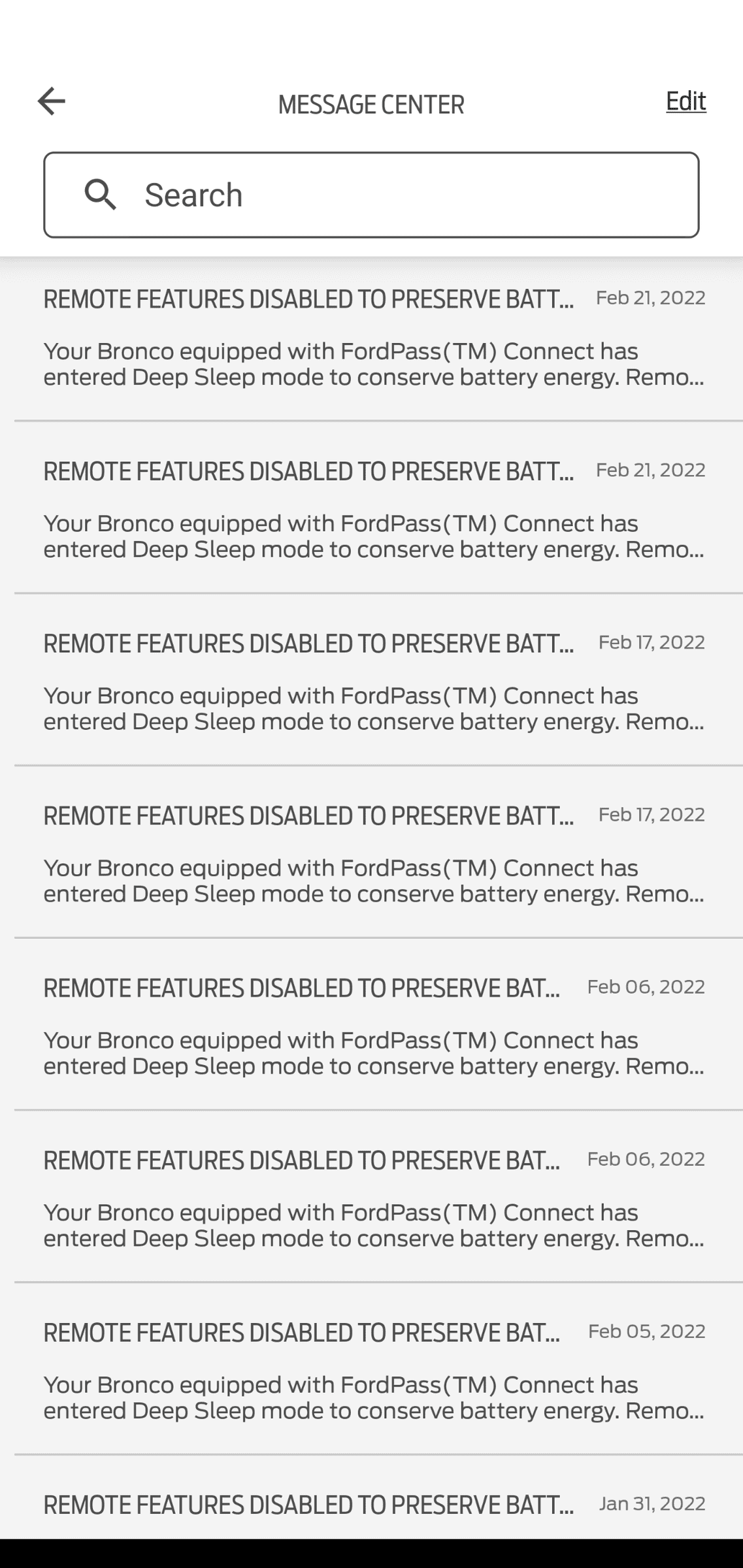Click the first message headline text
743x1568 pixels.
click(x=308, y=299)
